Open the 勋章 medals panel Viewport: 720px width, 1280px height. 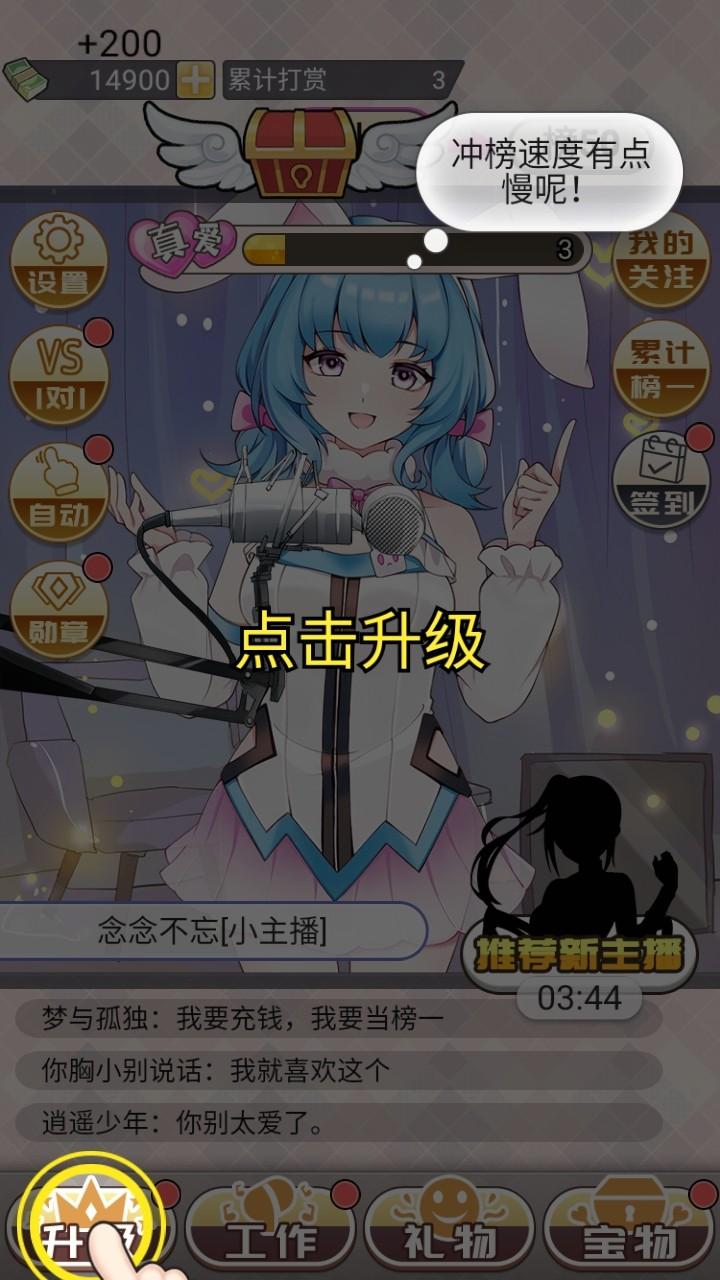click(x=58, y=598)
